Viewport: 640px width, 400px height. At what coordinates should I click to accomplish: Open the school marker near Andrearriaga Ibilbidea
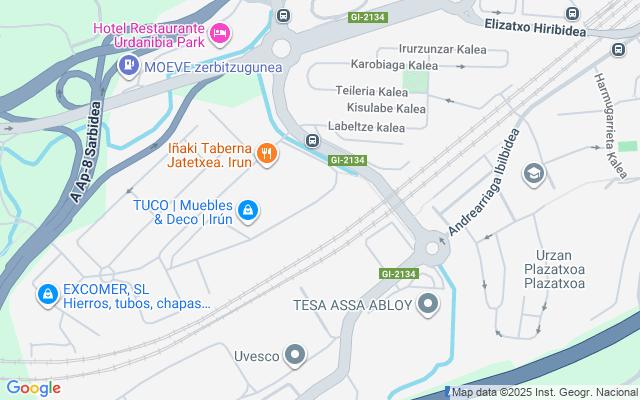click(534, 174)
